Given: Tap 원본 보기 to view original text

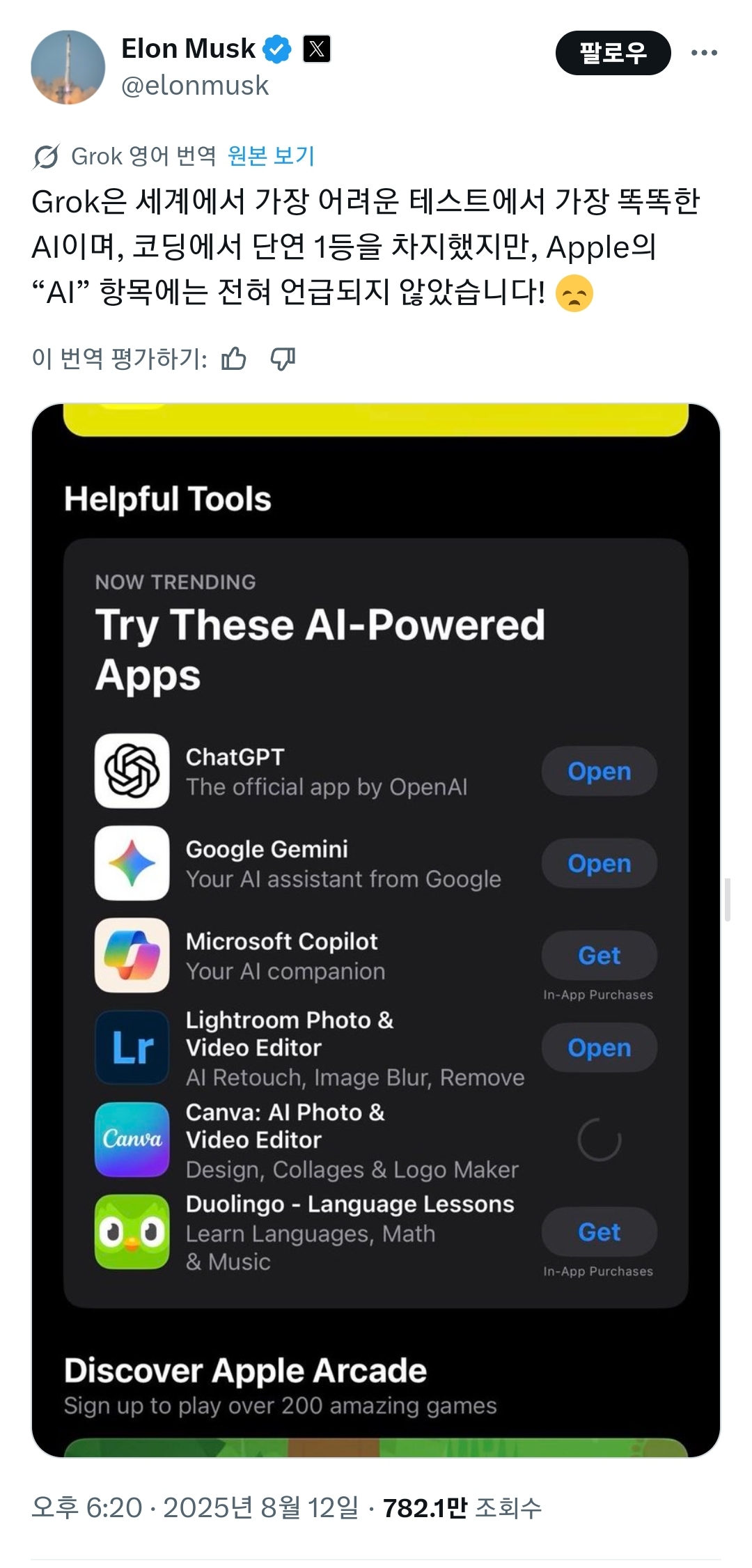Looking at the screenshot, I should tap(271, 156).
